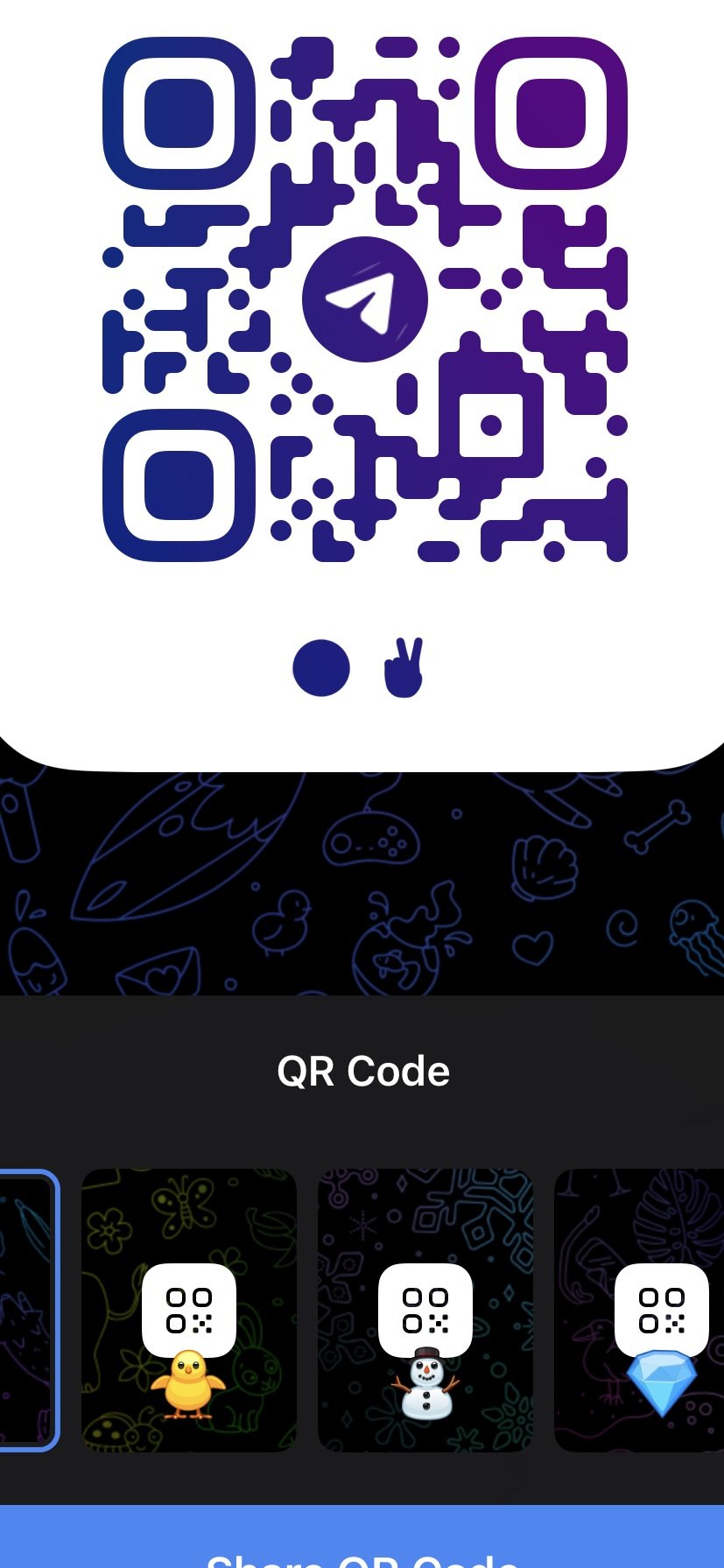Viewport: 724px width, 1568px height.
Task: Select the highlighted blue-outlined QR theme
Action: click(26, 1311)
